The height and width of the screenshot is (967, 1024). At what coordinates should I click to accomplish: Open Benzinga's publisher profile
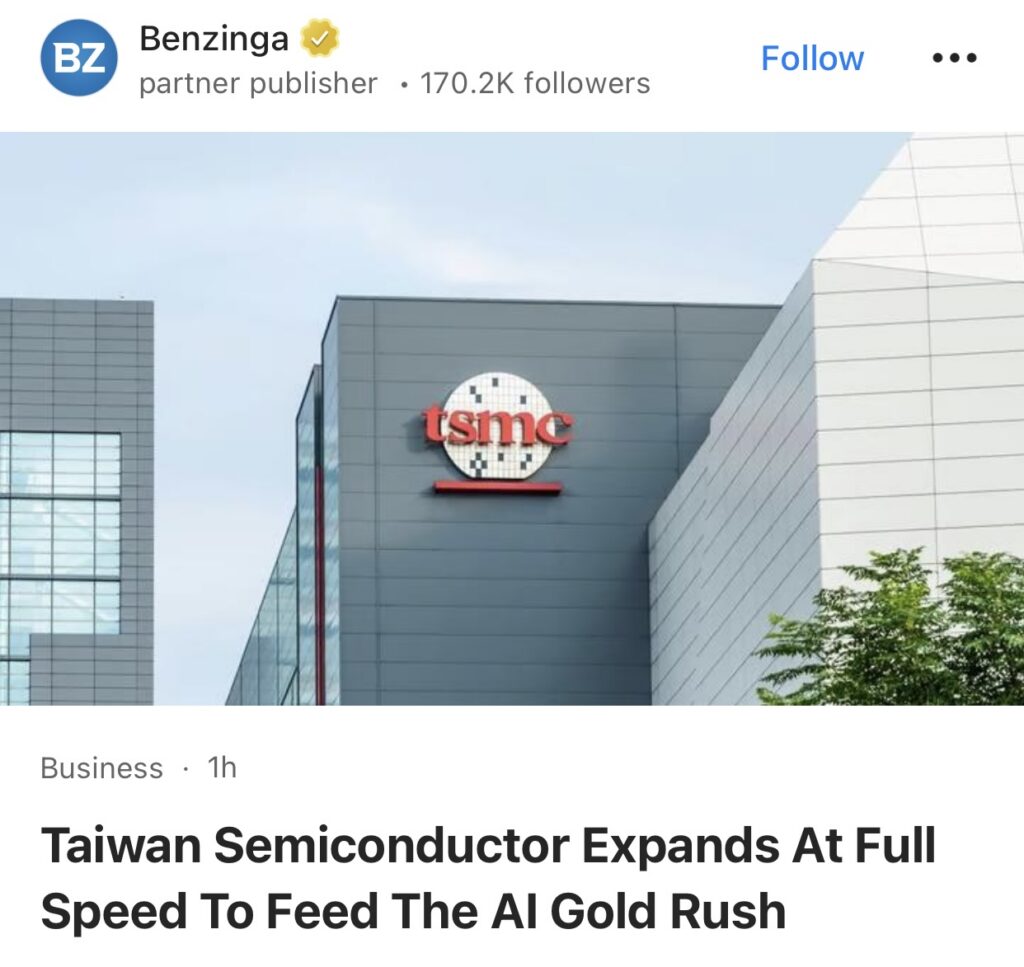tap(214, 40)
